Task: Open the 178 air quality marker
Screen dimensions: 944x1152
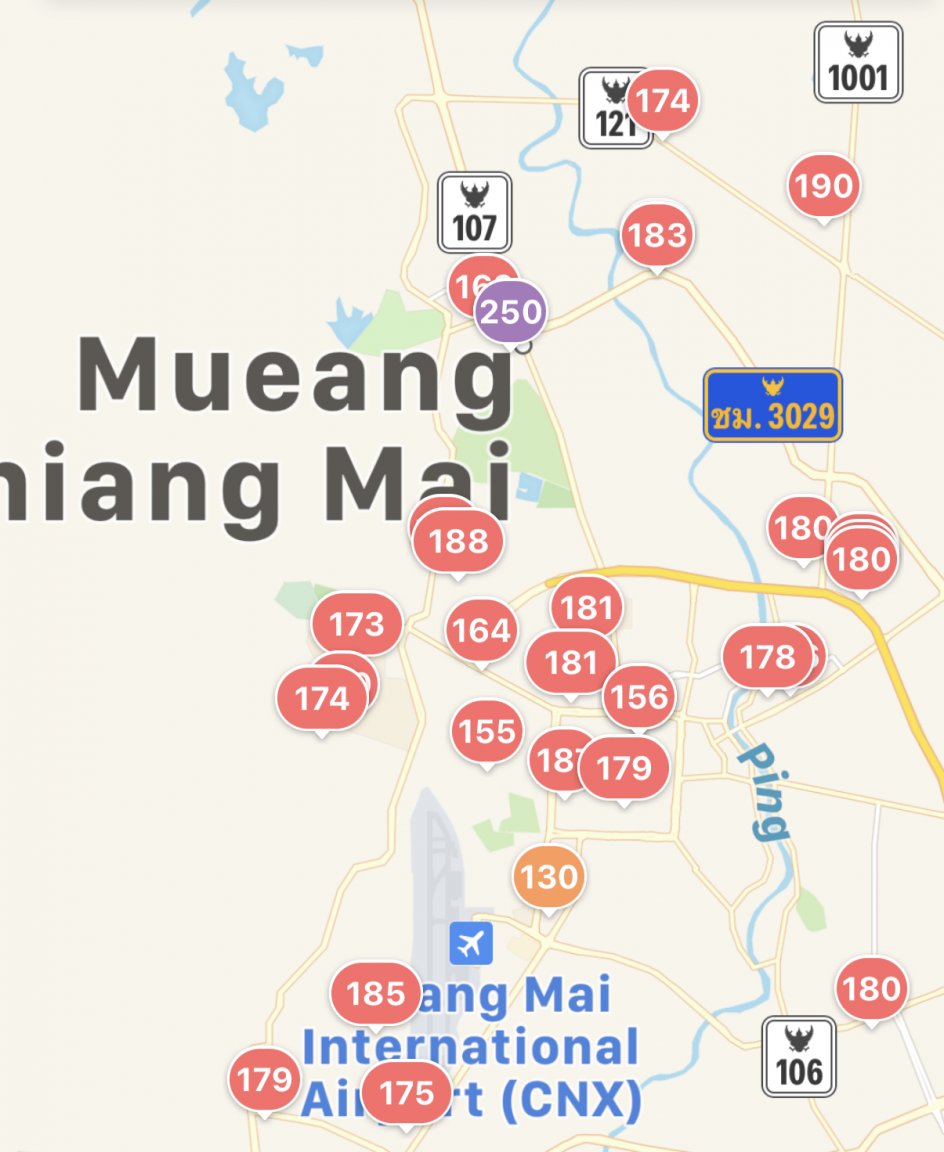Action: 767,657
